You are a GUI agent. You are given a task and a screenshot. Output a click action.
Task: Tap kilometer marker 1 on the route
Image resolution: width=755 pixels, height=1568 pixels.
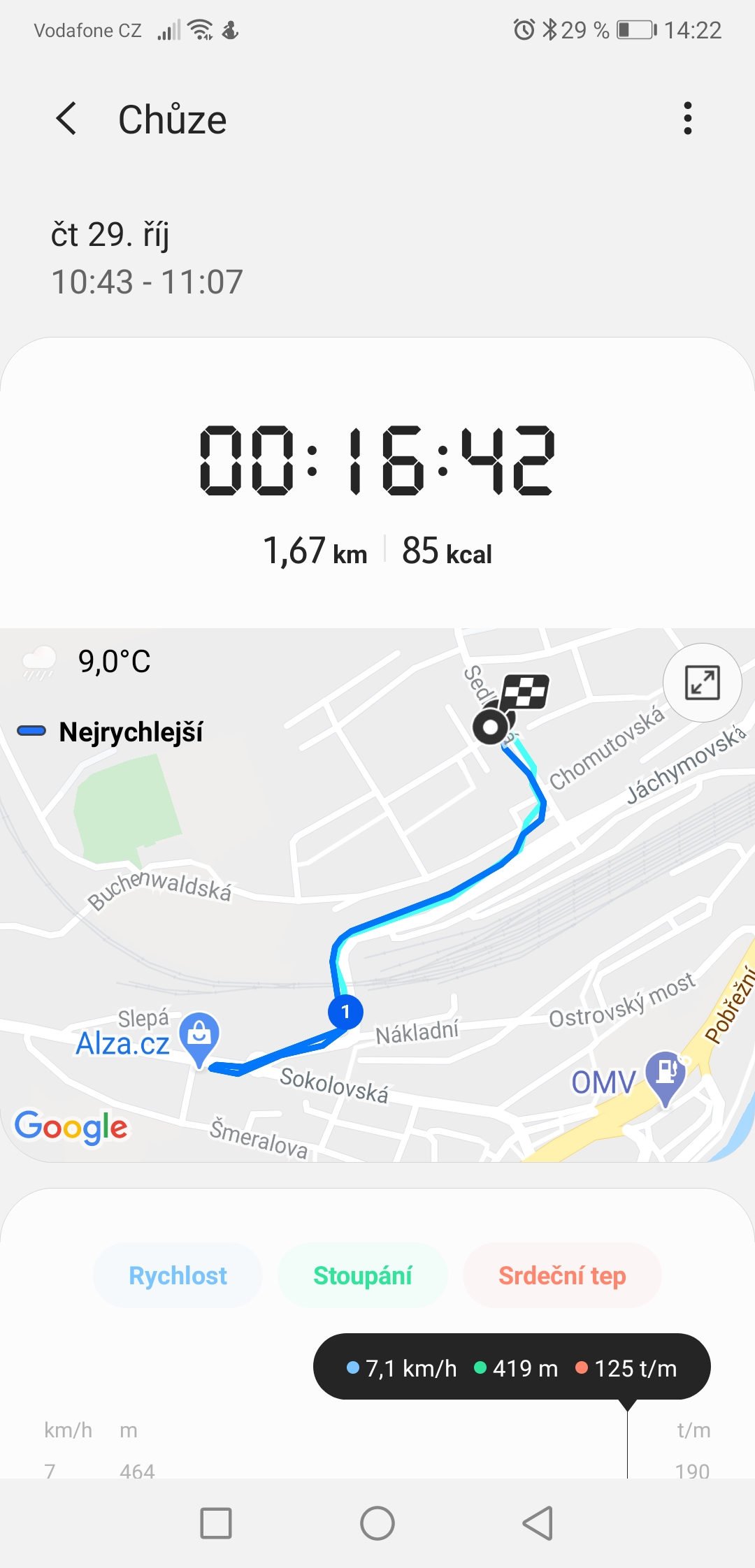click(345, 1012)
